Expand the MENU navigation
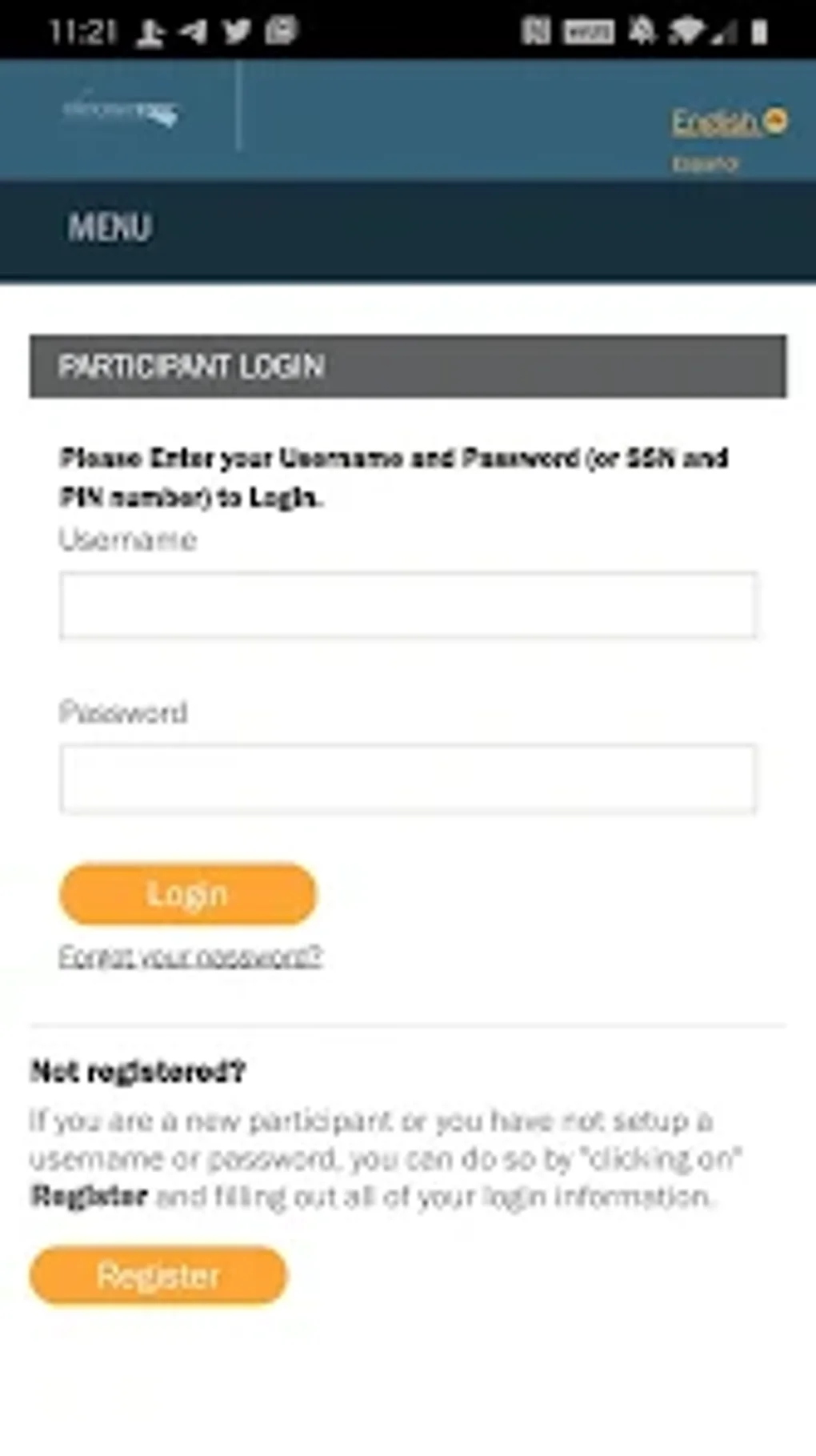816x1456 pixels. (x=110, y=229)
